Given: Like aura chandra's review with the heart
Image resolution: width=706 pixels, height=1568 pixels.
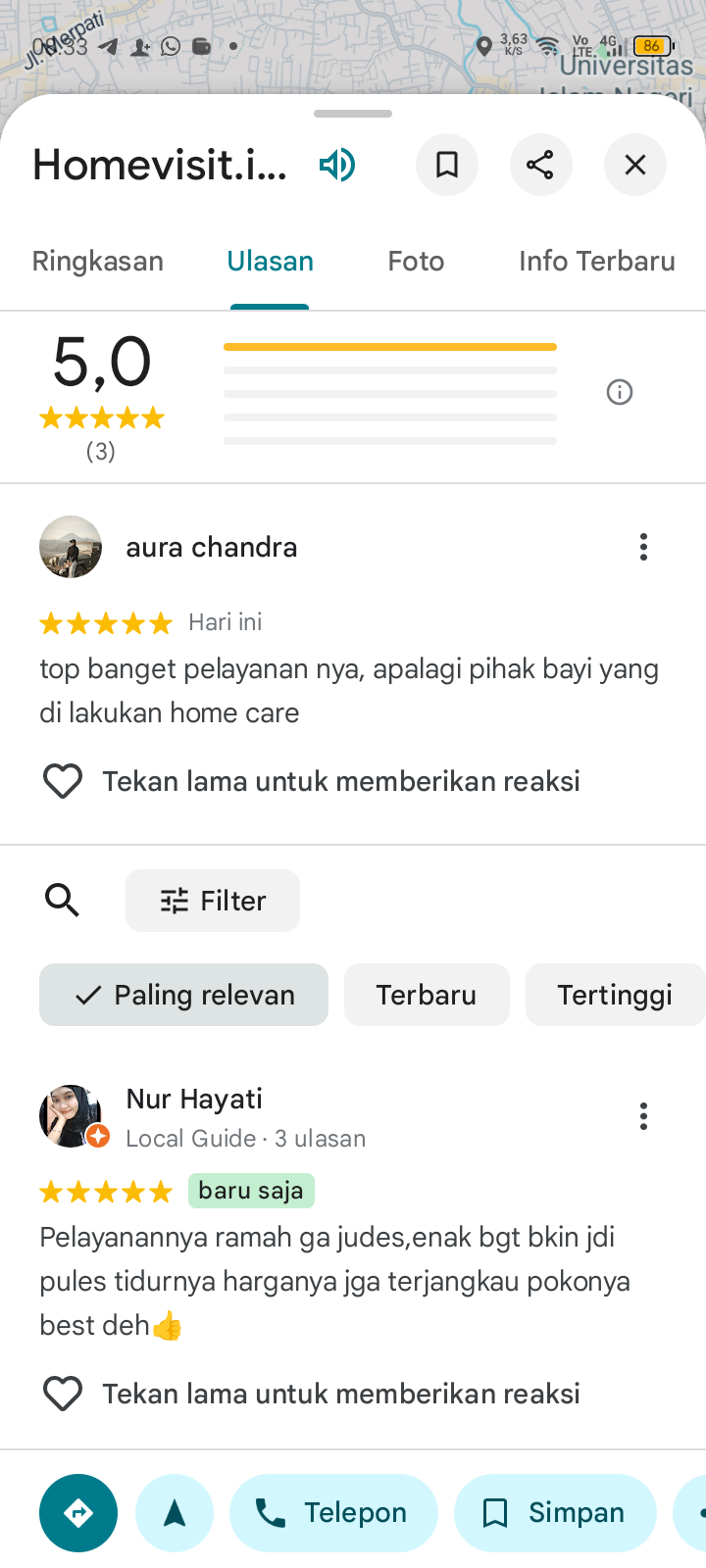Looking at the screenshot, I should [63, 781].
